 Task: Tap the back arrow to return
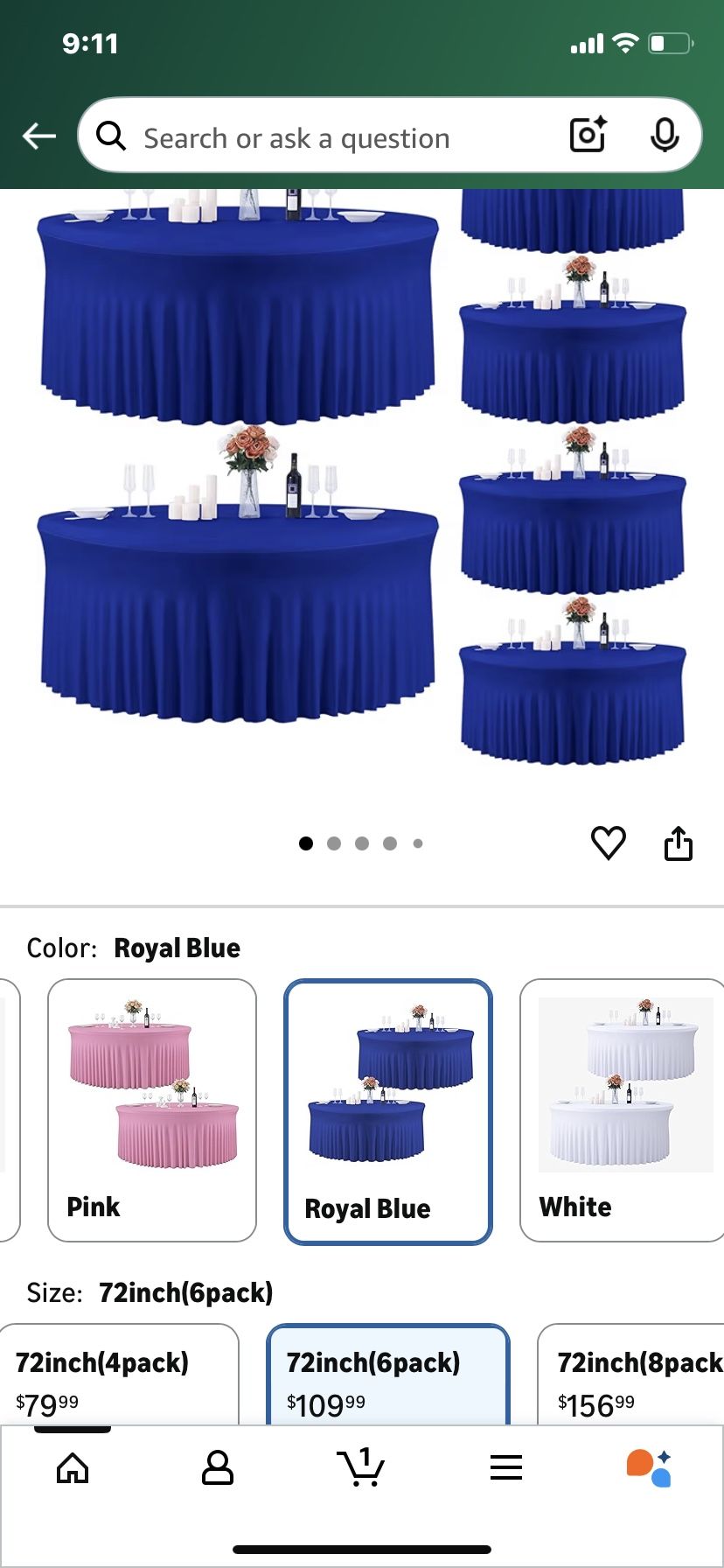[38, 136]
